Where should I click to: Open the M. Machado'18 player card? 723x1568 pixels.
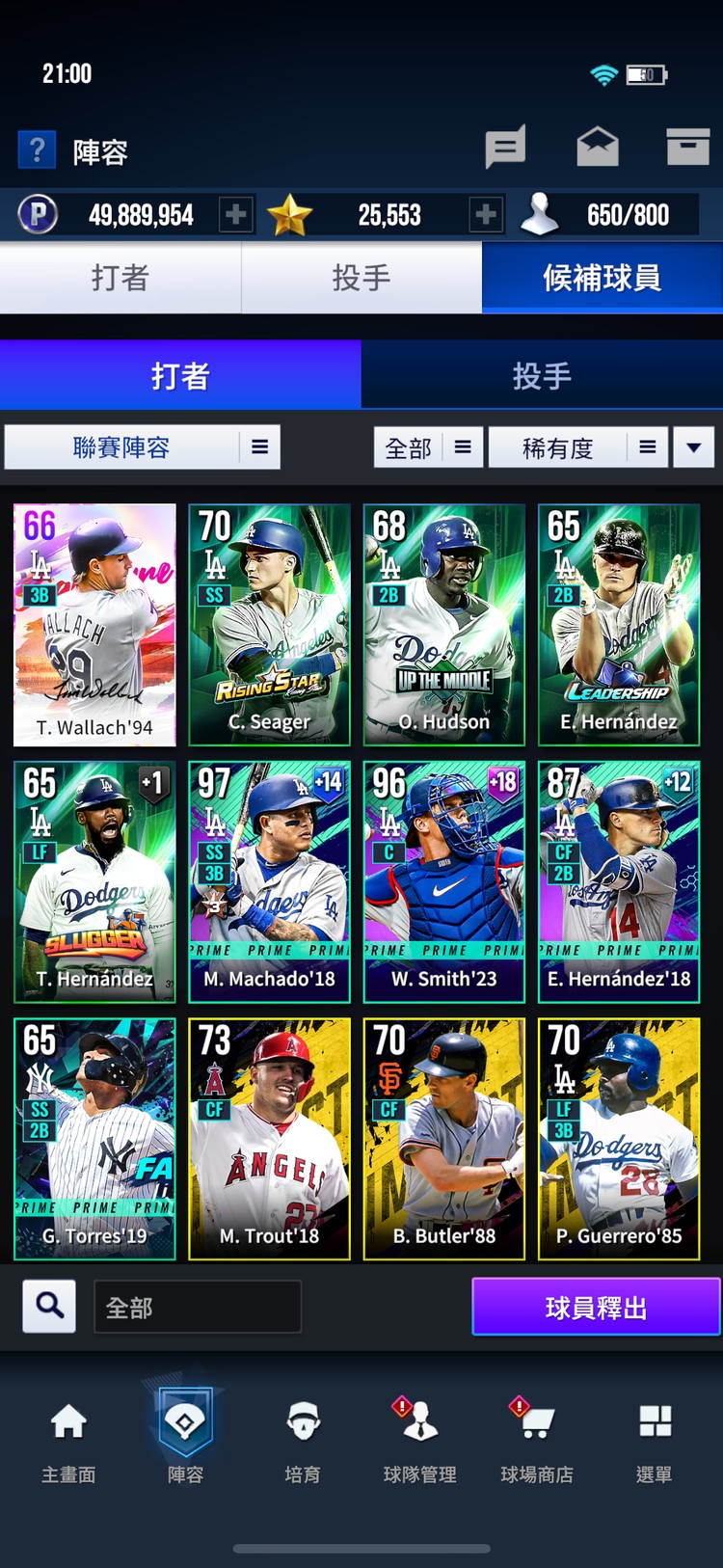[x=269, y=881]
